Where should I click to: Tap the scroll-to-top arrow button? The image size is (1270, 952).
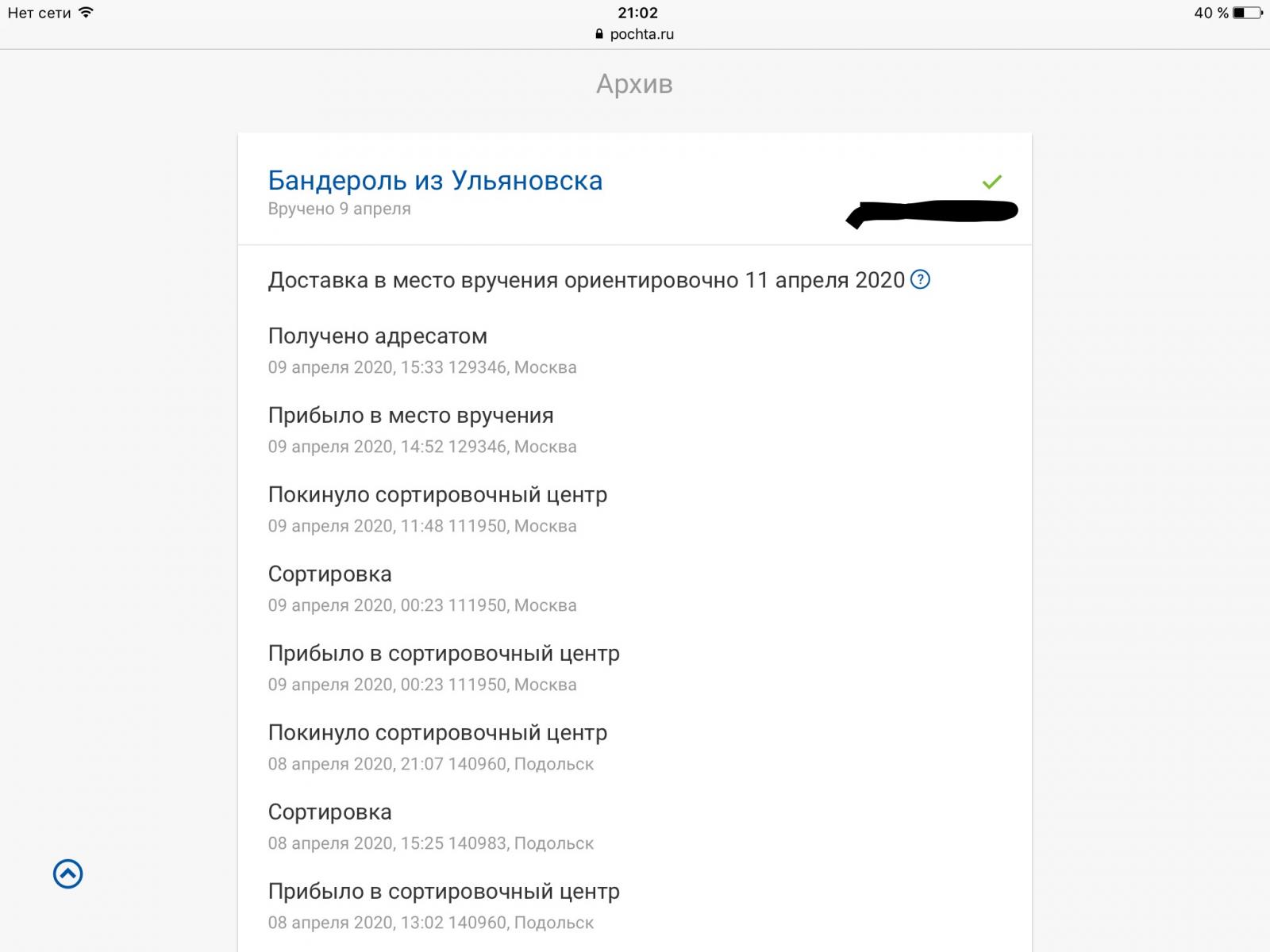point(68,874)
